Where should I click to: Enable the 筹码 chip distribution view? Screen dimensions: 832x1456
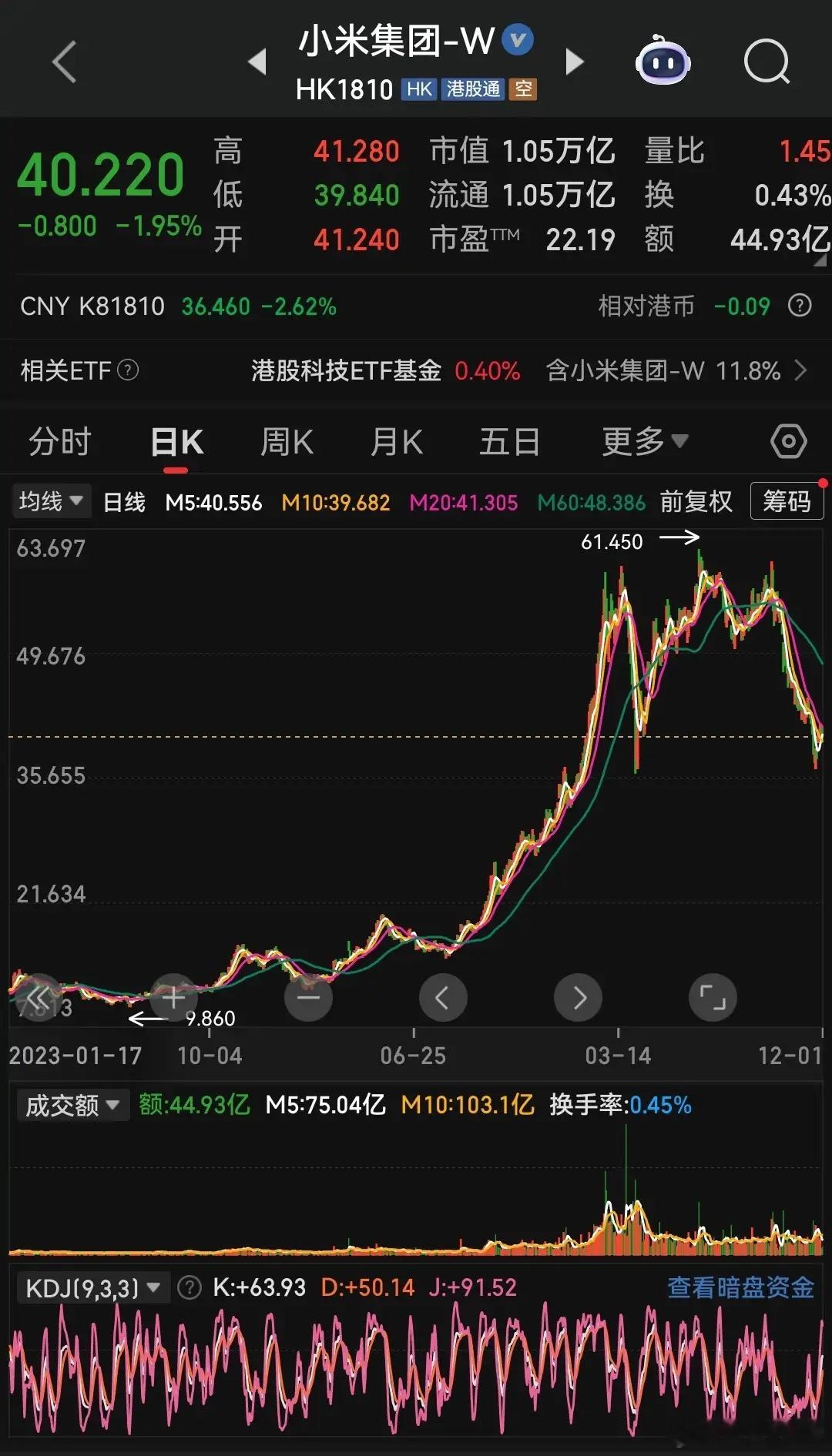[787, 501]
